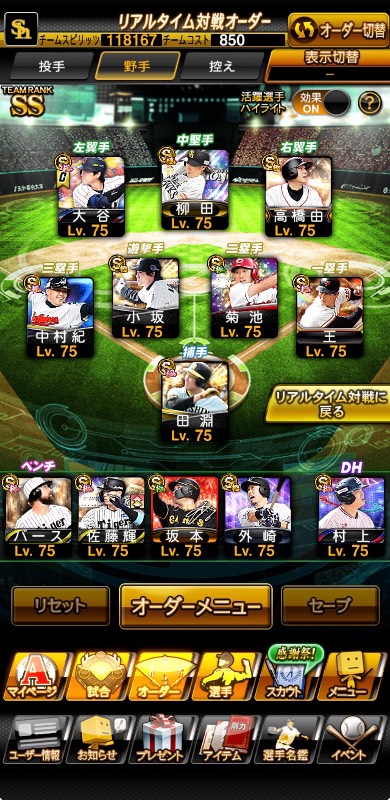Tap the セーブ button
390x800 pixels.
[x=330, y=606]
